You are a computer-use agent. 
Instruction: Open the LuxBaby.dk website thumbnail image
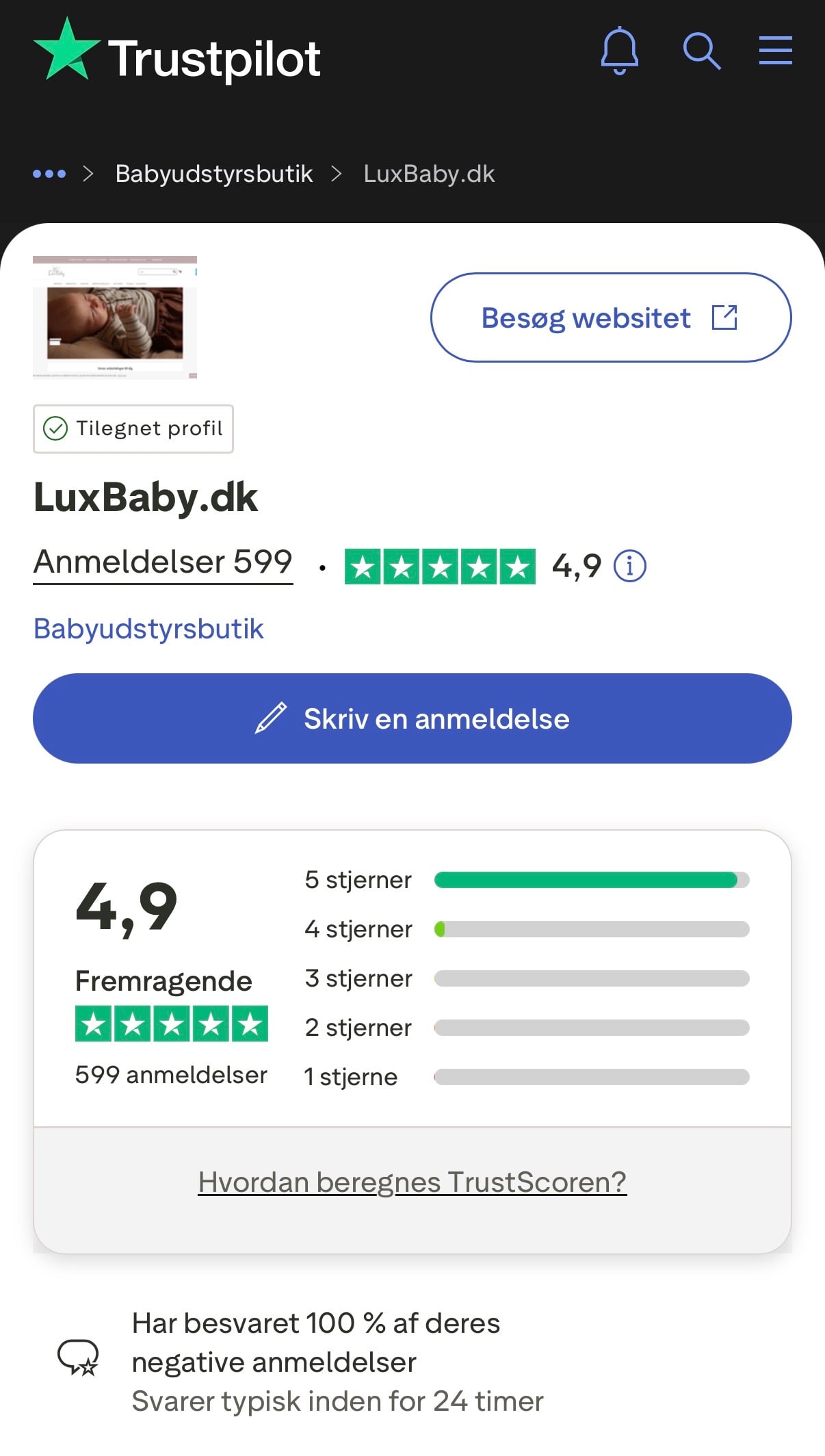point(115,317)
